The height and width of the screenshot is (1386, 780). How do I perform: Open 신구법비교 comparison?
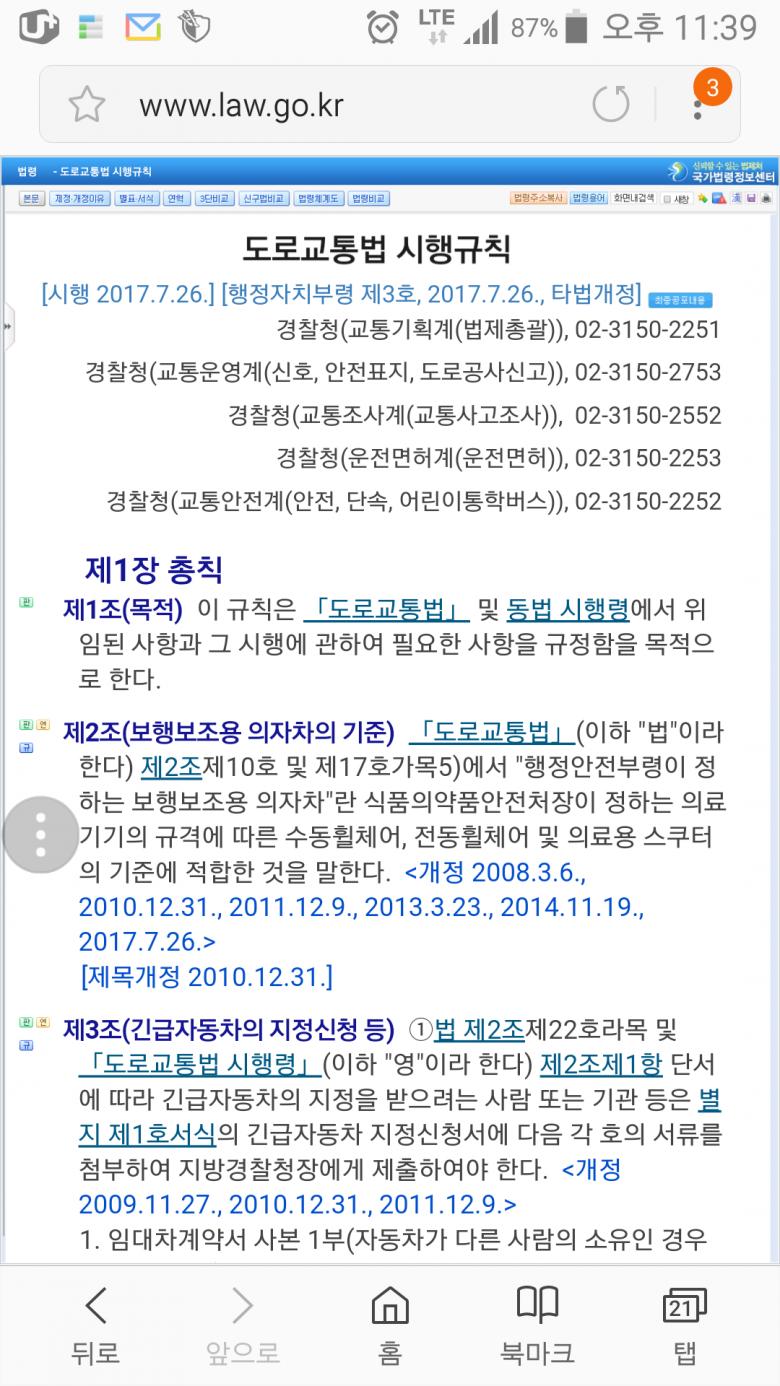tap(263, 198)
